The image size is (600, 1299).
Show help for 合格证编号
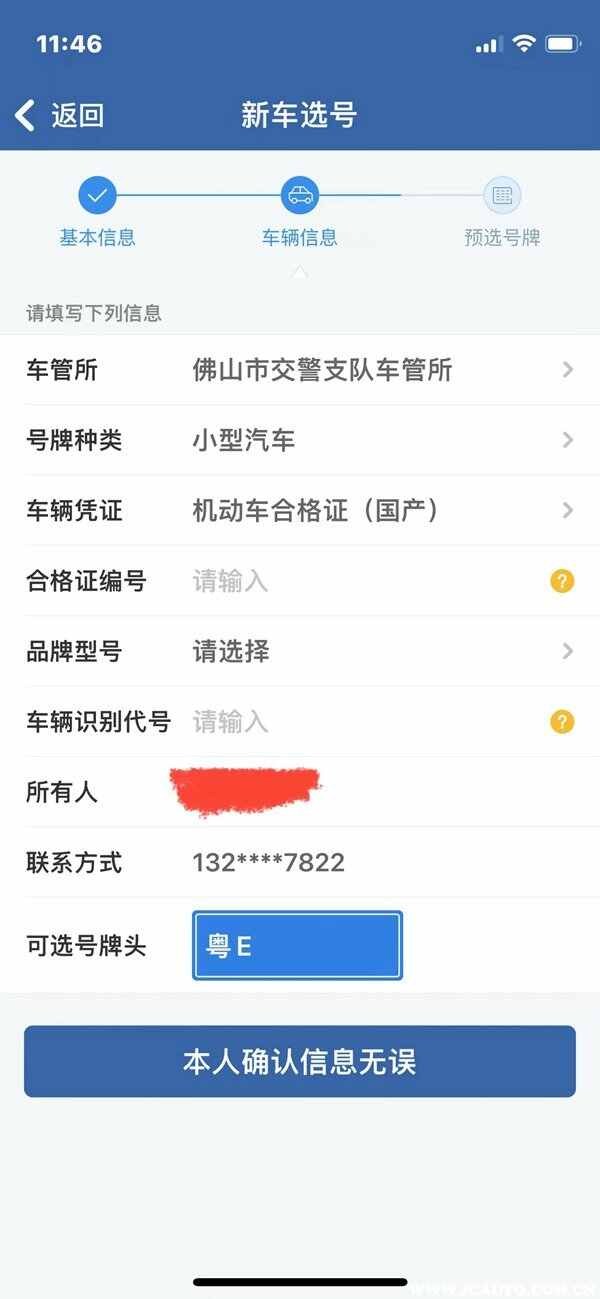[x=562, y=581]
